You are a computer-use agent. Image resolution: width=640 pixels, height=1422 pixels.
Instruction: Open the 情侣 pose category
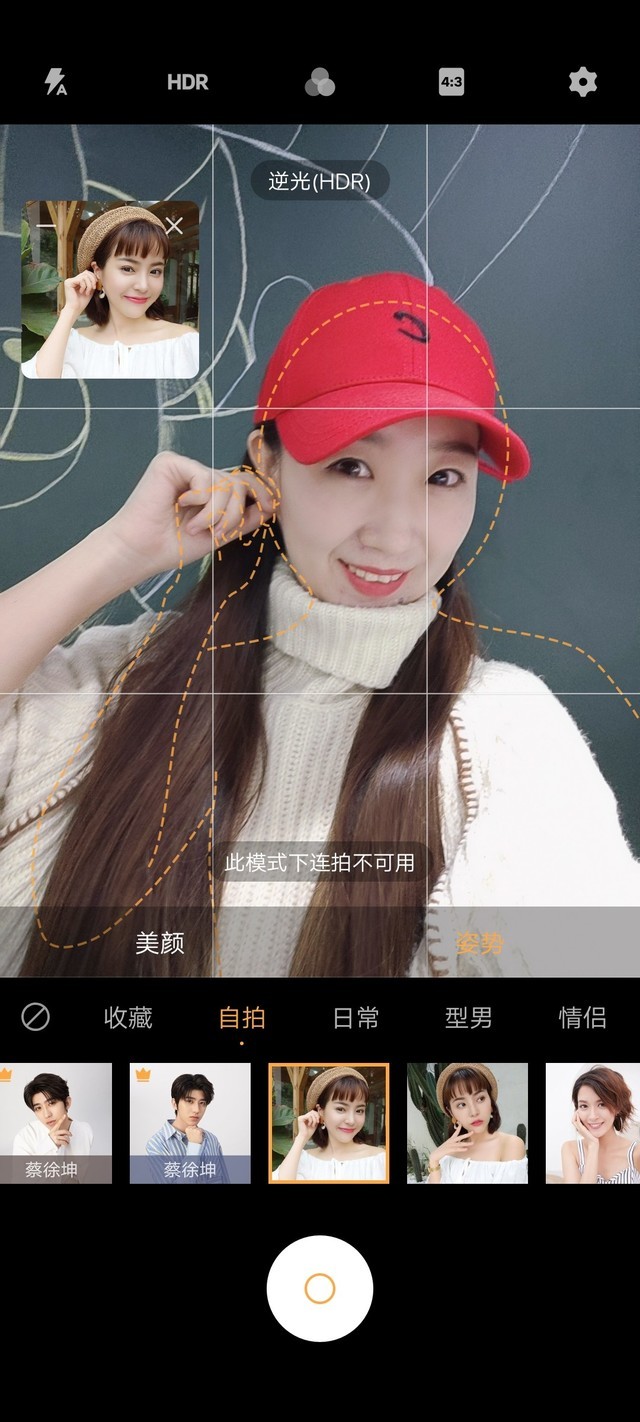(582, 1018)
